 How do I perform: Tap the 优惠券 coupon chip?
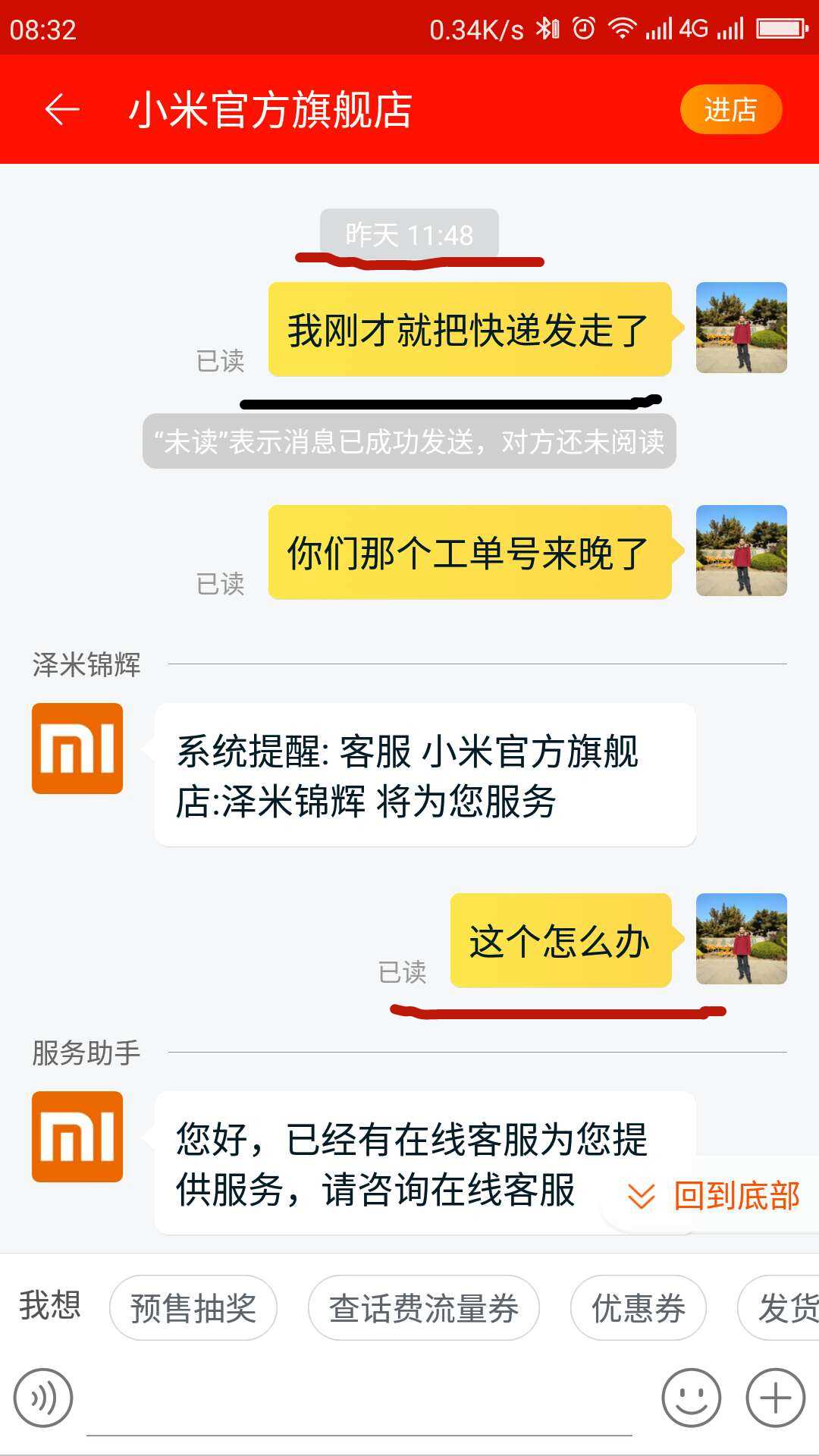(638, 1308)
